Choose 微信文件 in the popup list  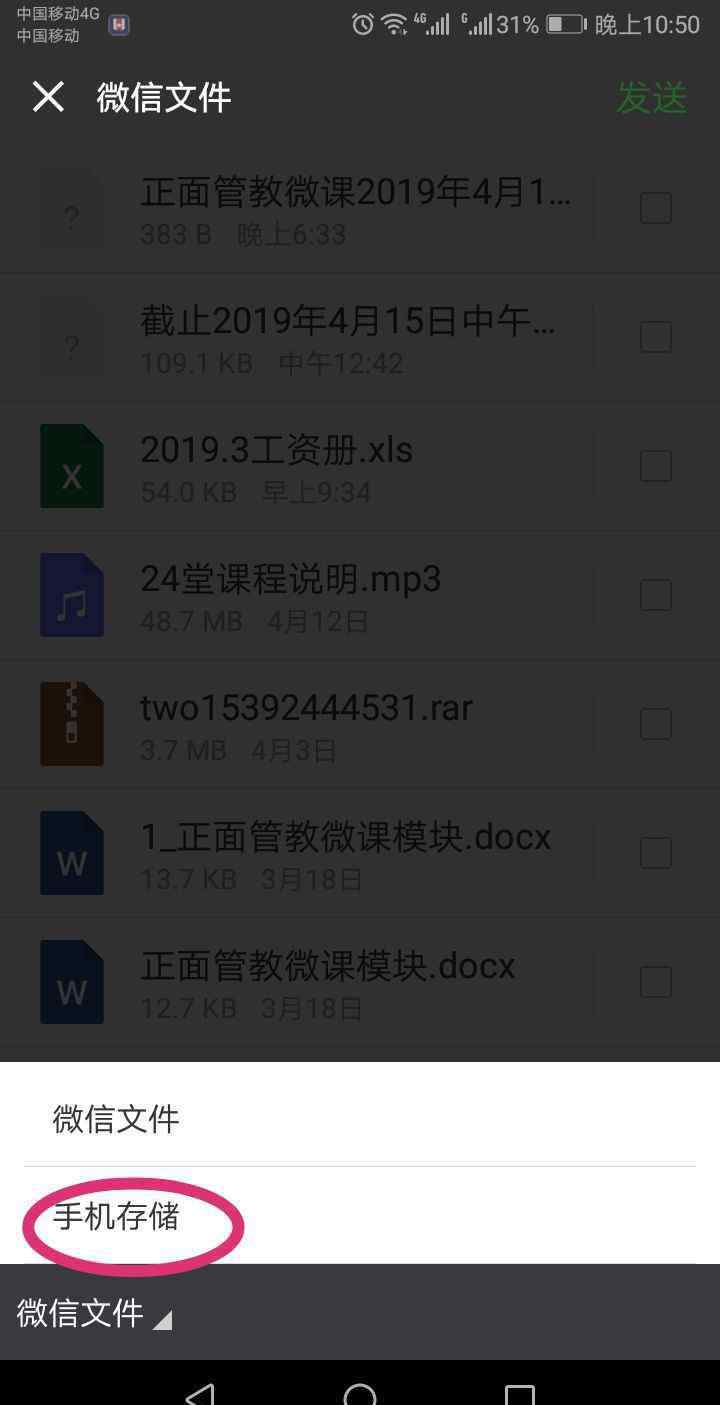116,1118
